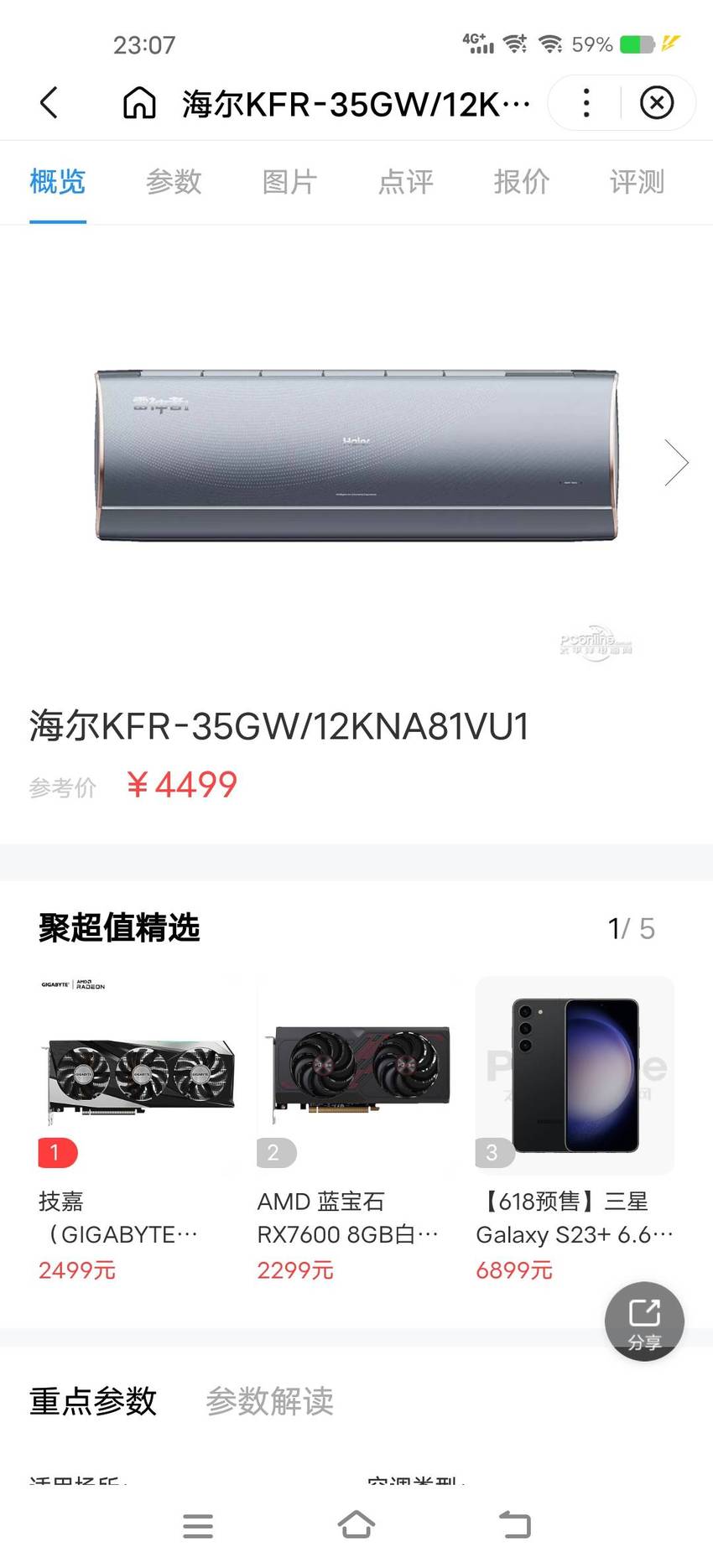
Task: Switch to the 点评 tab
Action: (405, 181)
